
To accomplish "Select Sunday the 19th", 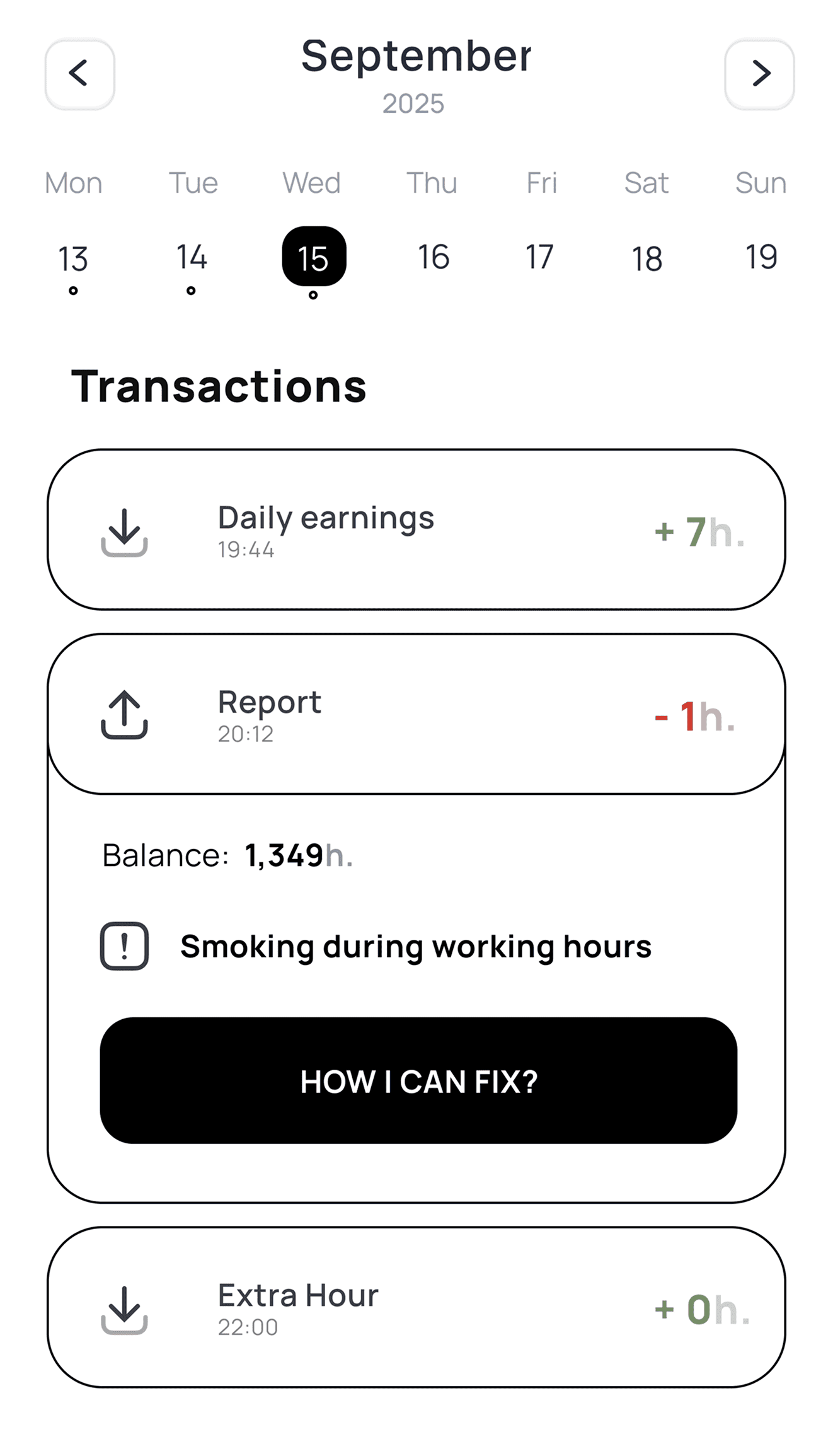I will [x=761, y=257].
